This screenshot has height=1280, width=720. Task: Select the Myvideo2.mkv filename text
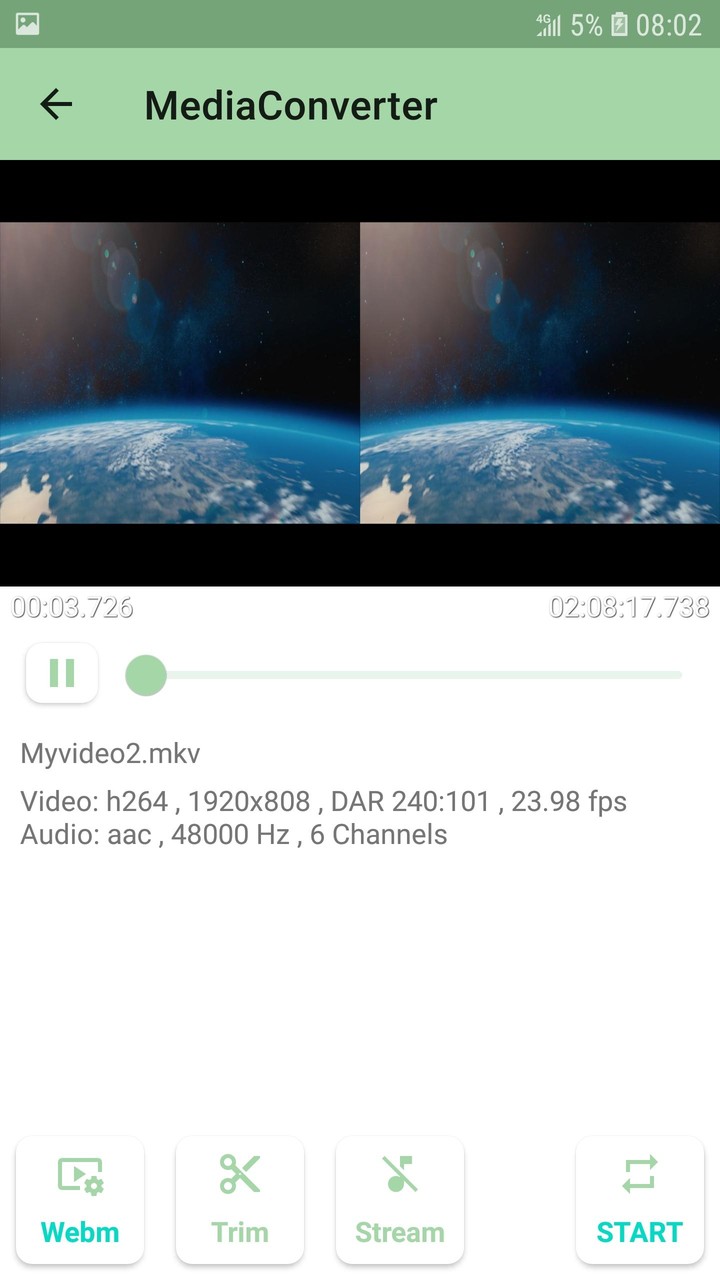coord(110,753)
